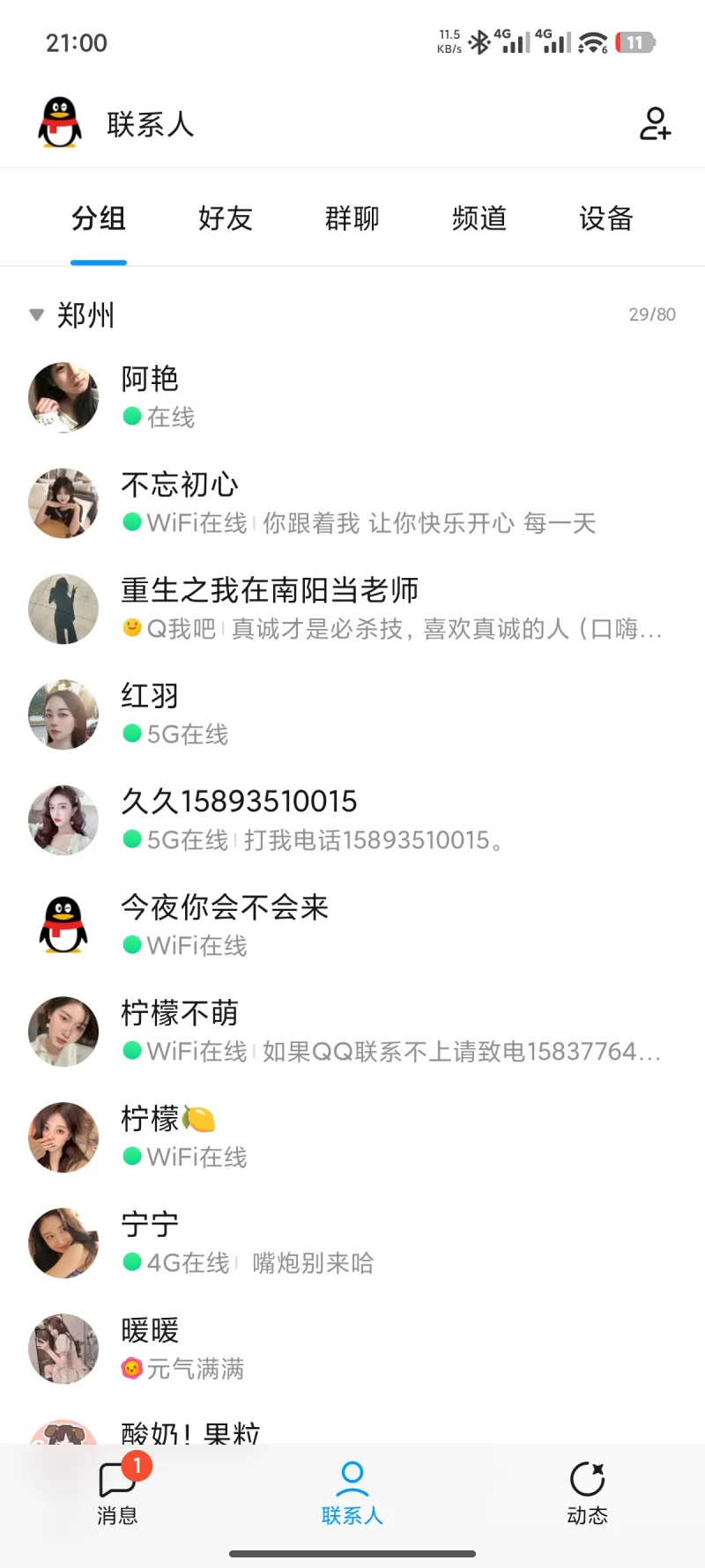Open the 频道 tab

point(479,218)
